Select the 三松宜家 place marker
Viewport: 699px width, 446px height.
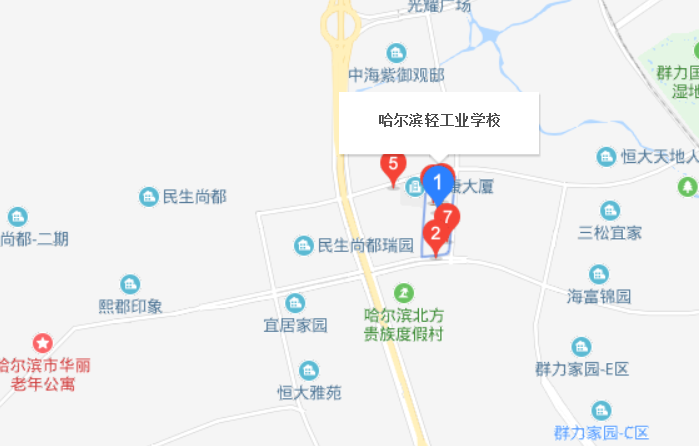tap(610, 211)
